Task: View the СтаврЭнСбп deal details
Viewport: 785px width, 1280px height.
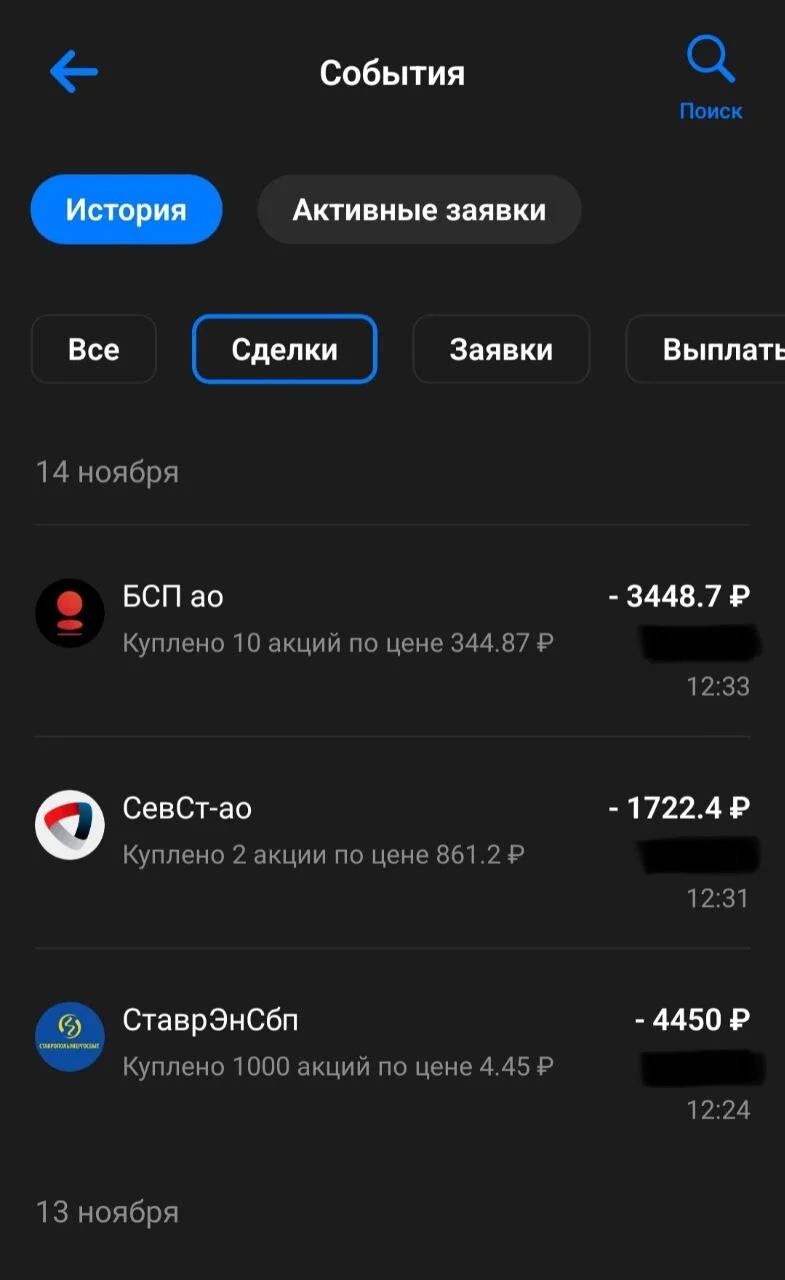Action: [392, 1056]
